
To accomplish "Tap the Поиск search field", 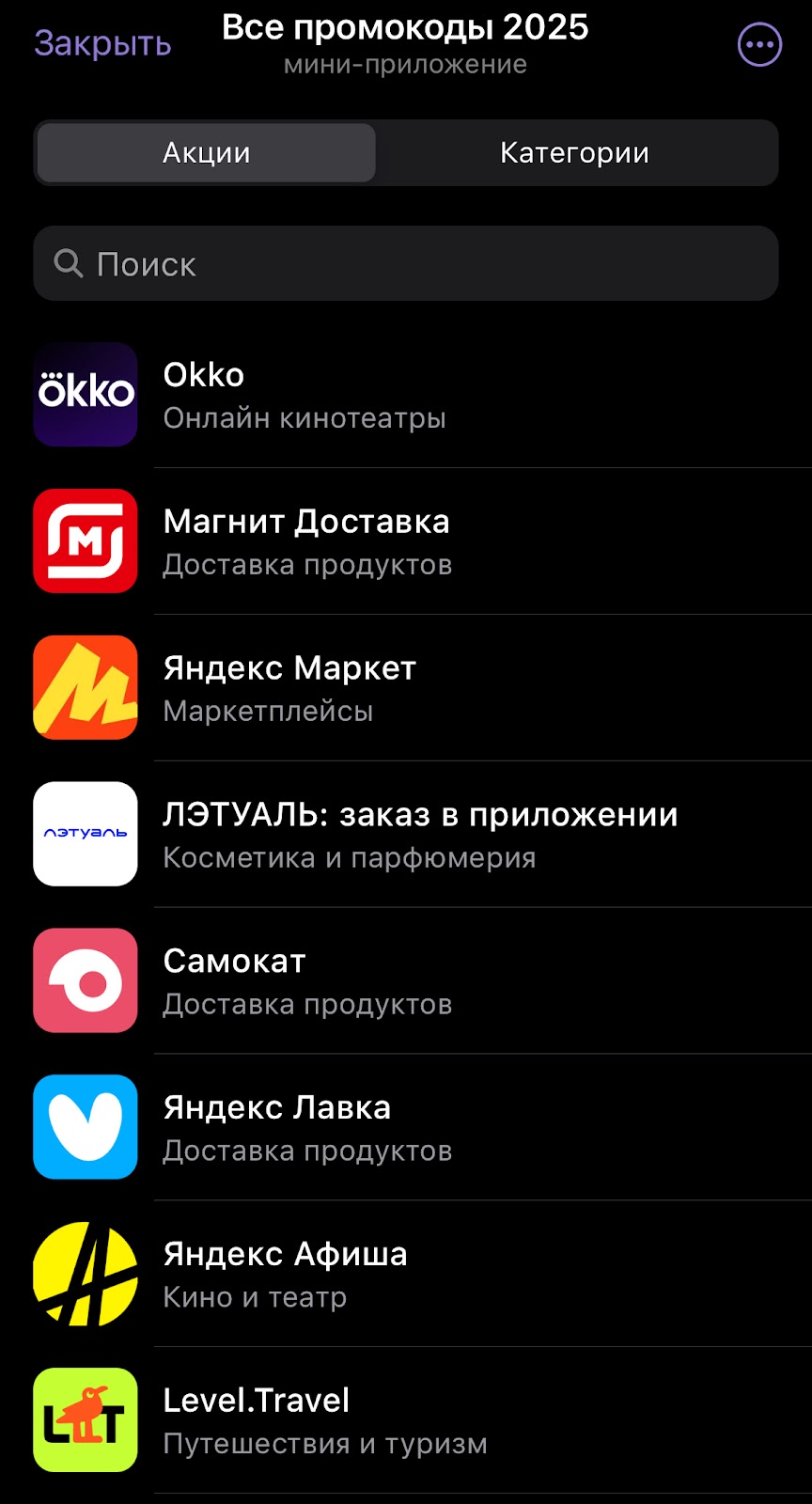I will [406, 264].
